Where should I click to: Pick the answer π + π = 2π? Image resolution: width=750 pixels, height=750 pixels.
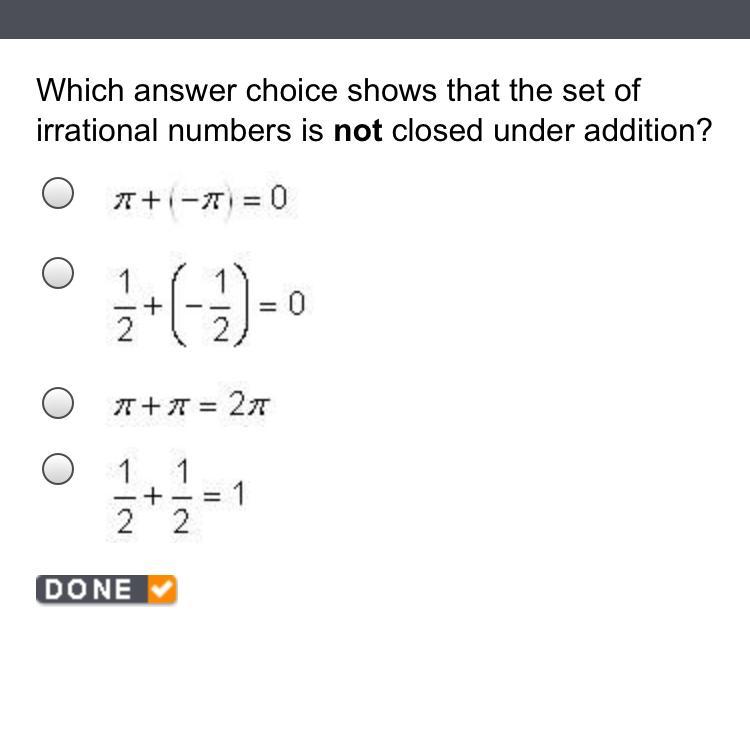[x=58, y=403]
